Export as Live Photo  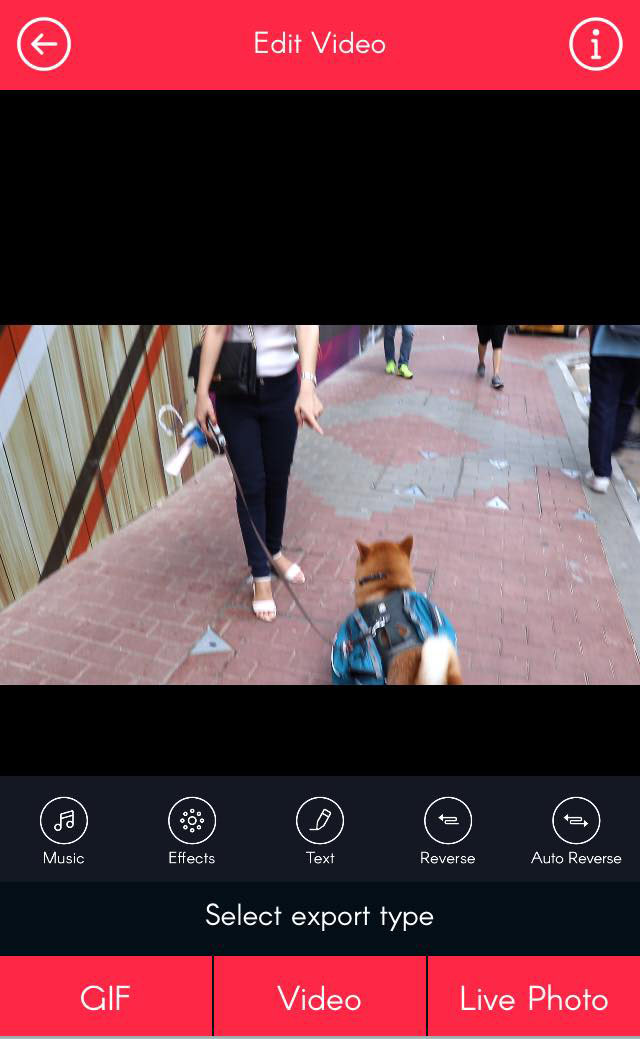[x=534, y=997]
